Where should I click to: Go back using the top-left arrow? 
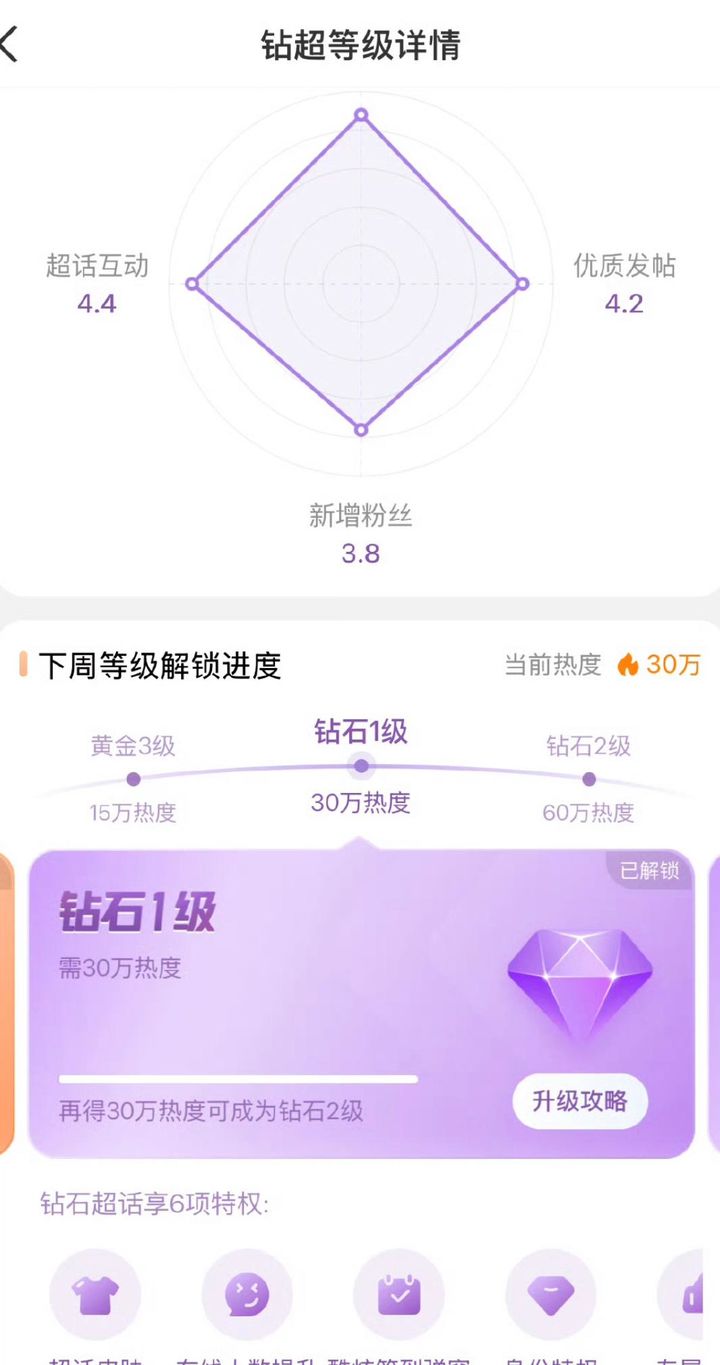pyautogui.click(x=12, y=45)
